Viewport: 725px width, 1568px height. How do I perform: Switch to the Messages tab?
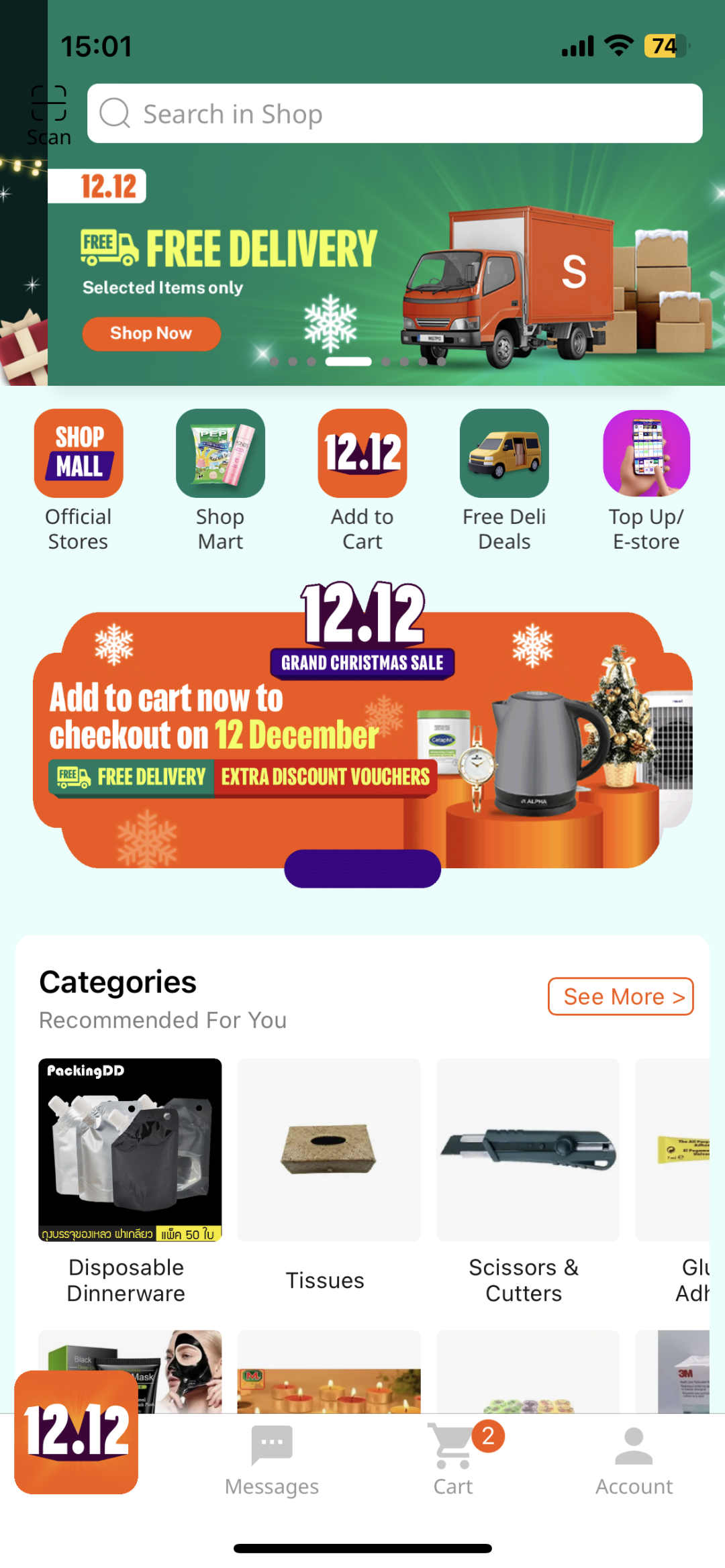(272, 1461)
